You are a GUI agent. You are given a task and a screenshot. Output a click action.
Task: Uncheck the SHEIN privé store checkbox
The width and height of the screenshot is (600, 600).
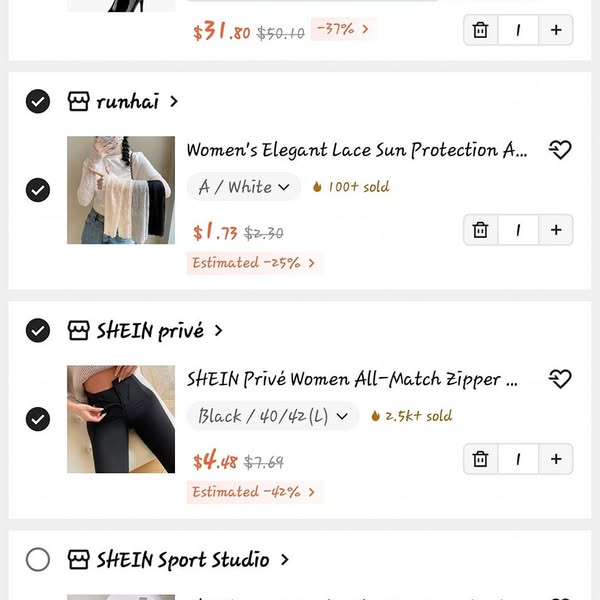(38, 330)
